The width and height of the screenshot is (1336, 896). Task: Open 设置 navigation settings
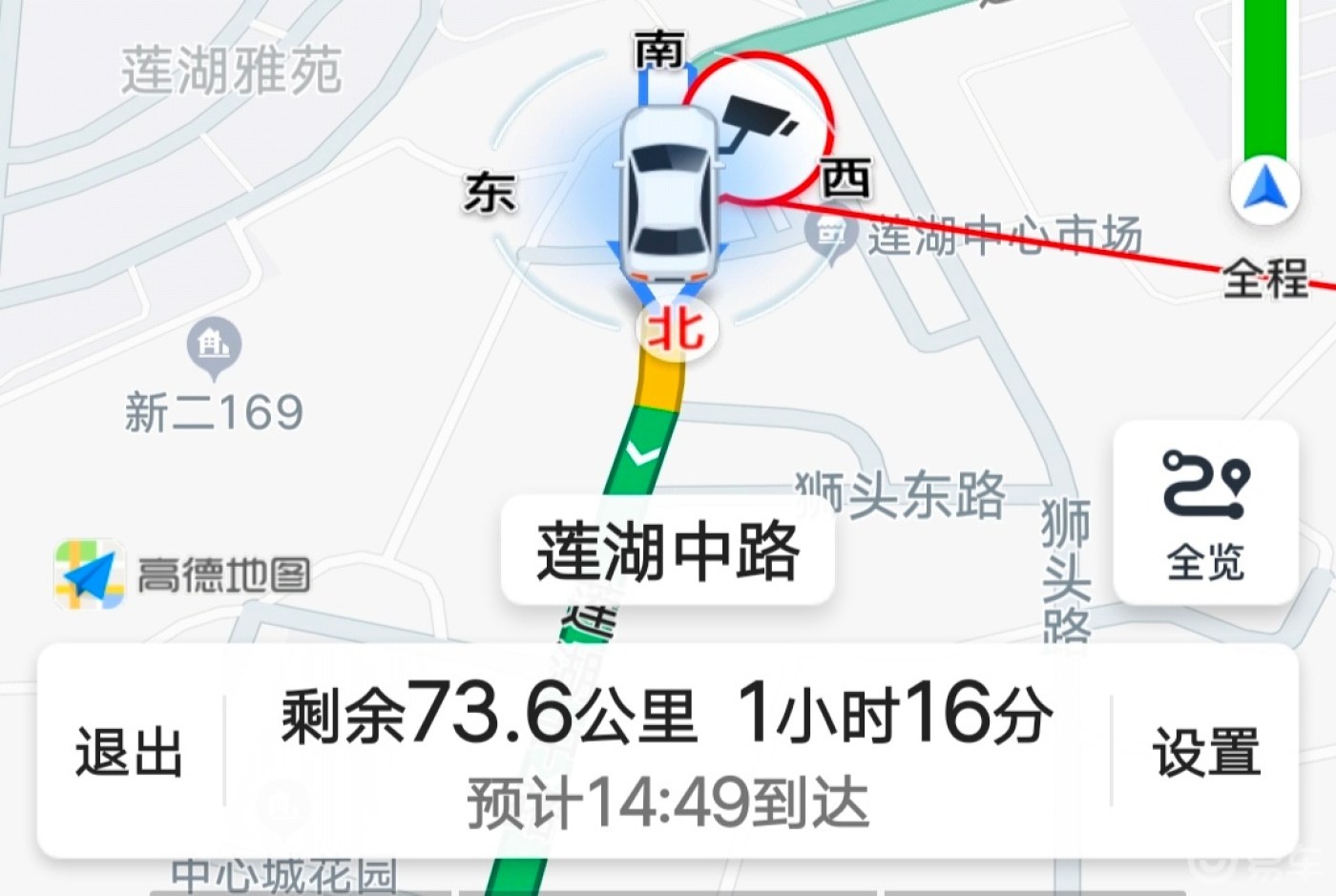point(1206,752)
